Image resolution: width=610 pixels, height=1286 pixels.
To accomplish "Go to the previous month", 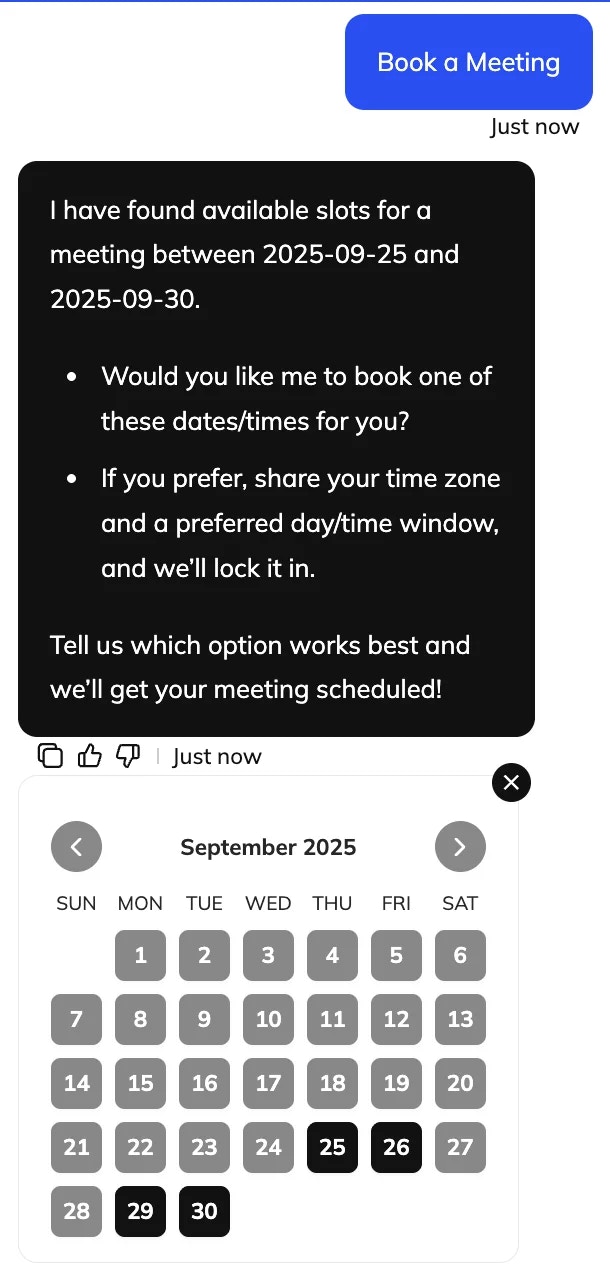I will pyautogui.click(x=76, y=847).
